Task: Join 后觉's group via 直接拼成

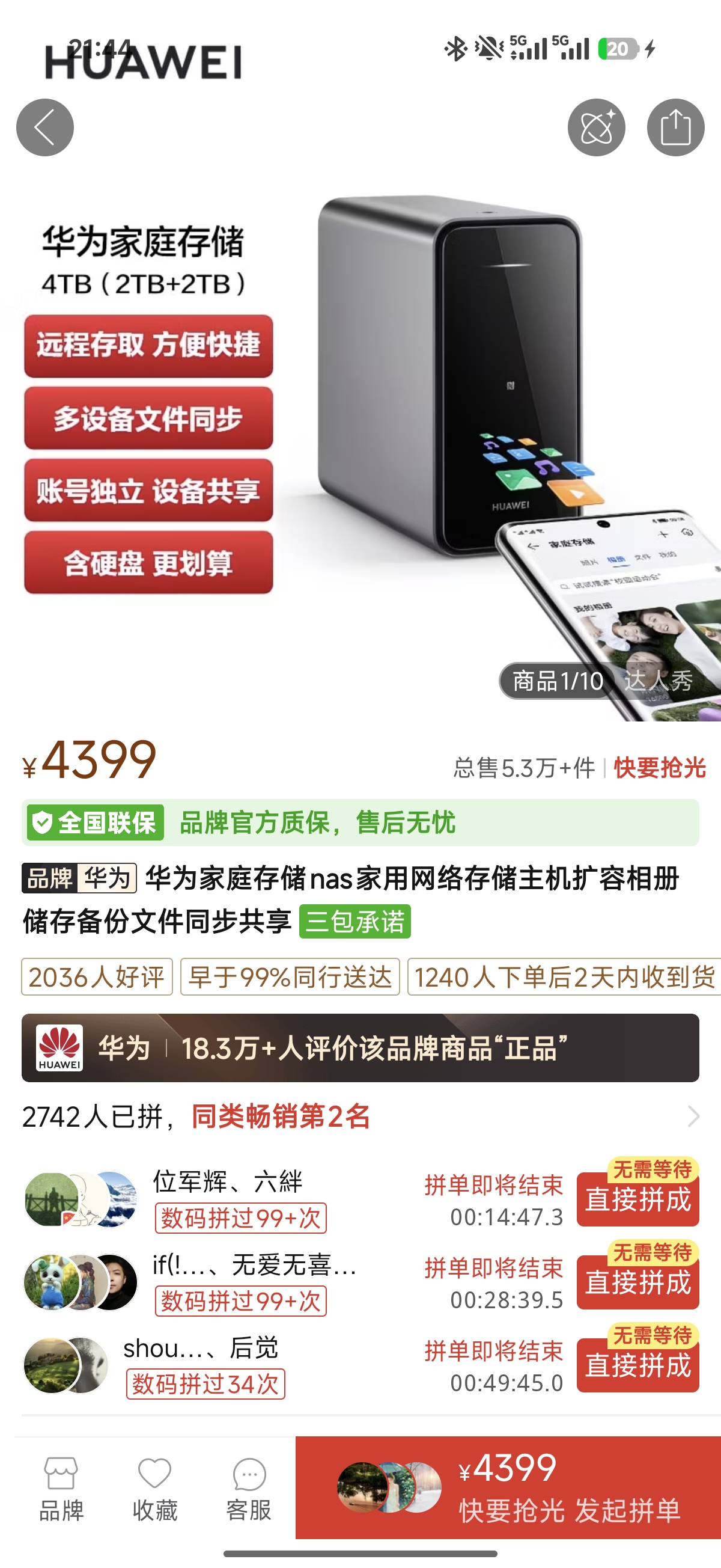Action: (x=637, y=1365)
